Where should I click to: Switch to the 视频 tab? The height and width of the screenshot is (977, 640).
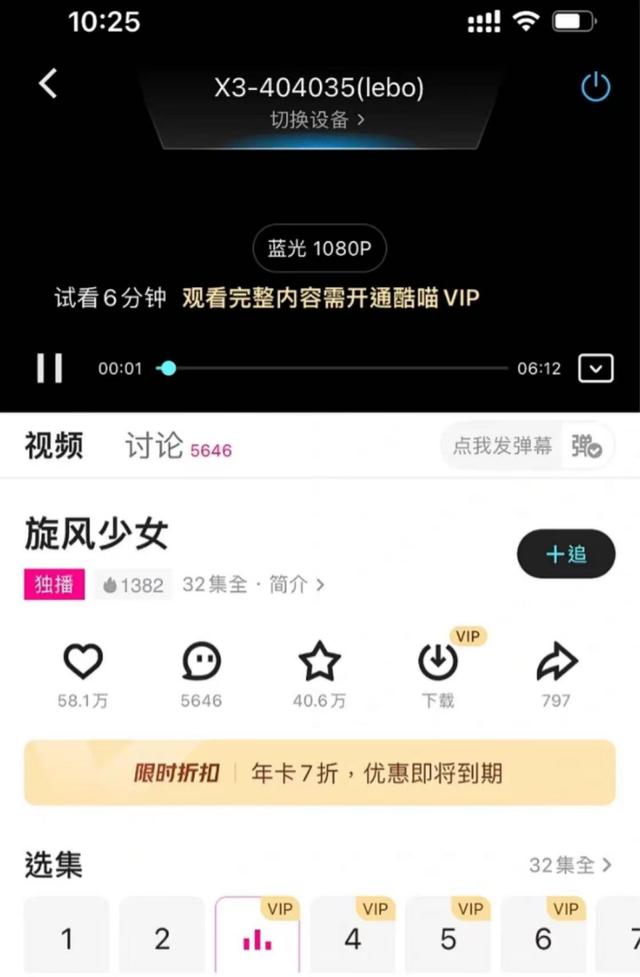[54, 447]
